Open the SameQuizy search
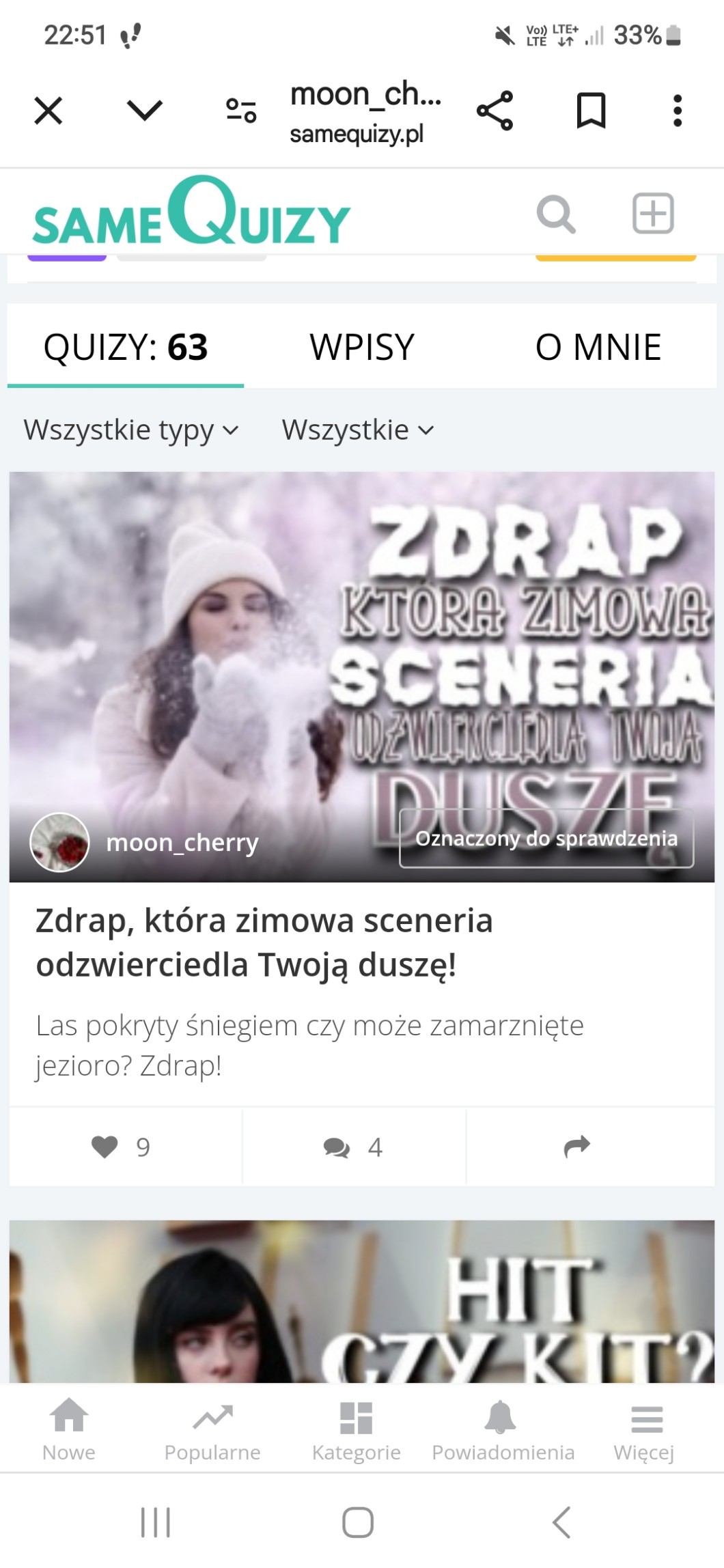724x1568 pixels. [556, 214]
